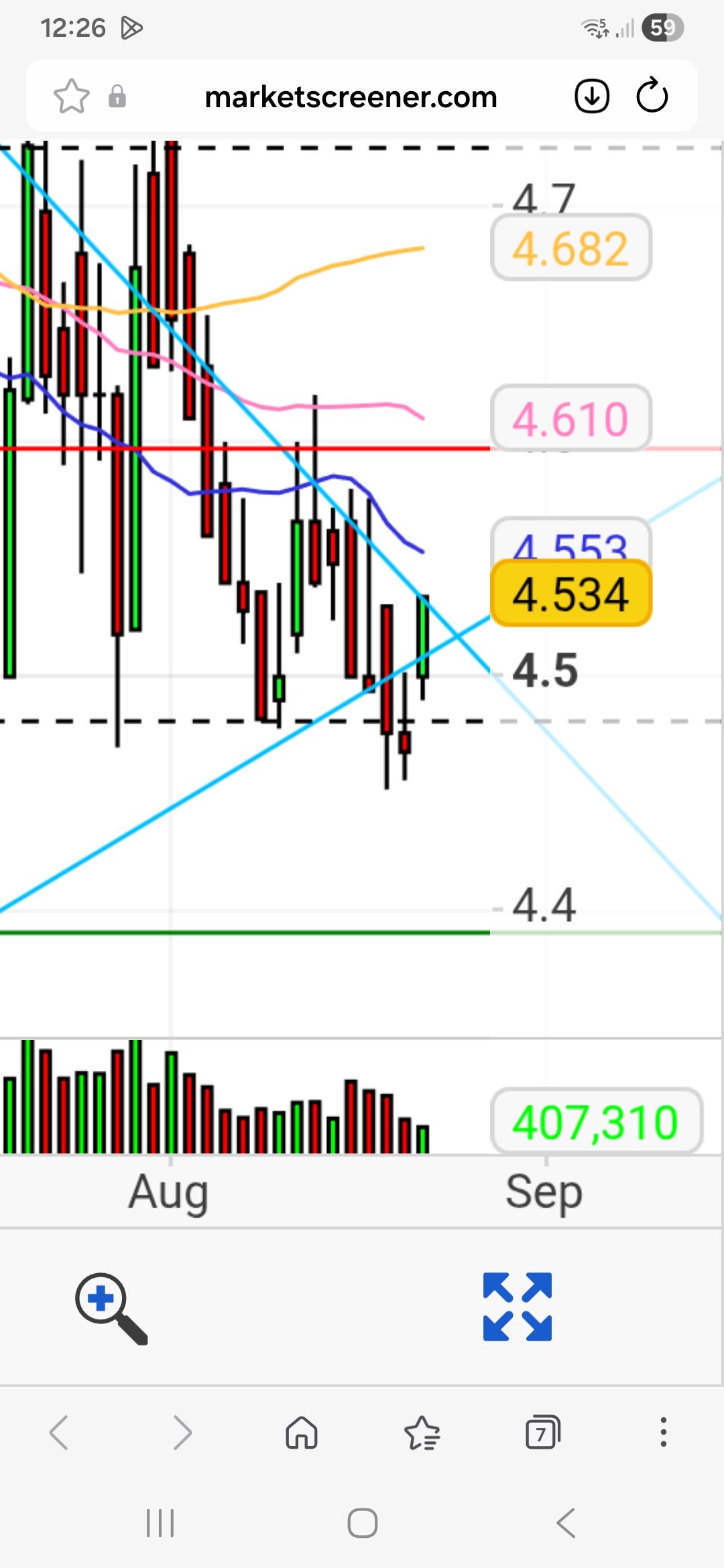Zoom into the chart with the magnifier
The height and width of the screenshot is (1568, 724).
pos(111,1308)
